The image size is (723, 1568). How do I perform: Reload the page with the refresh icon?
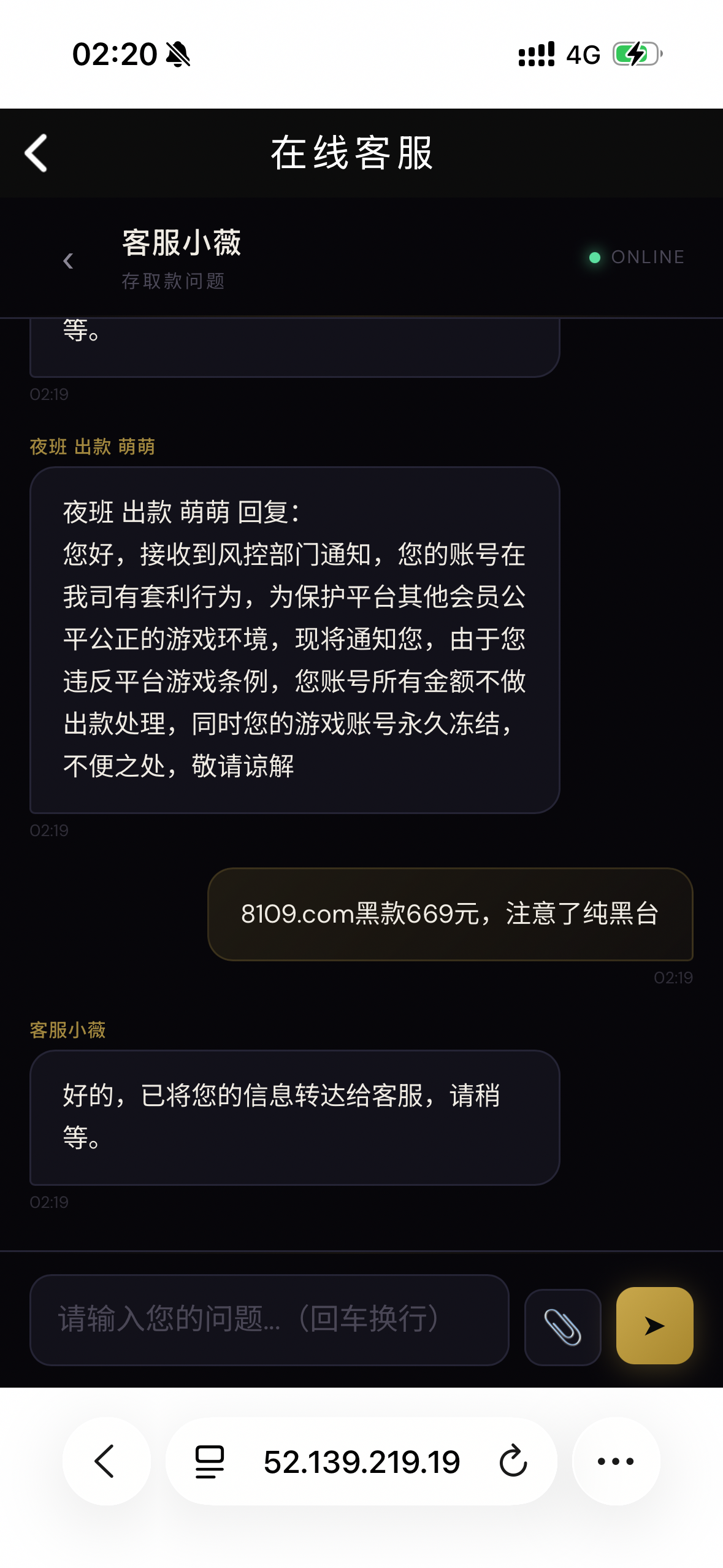513,1461
